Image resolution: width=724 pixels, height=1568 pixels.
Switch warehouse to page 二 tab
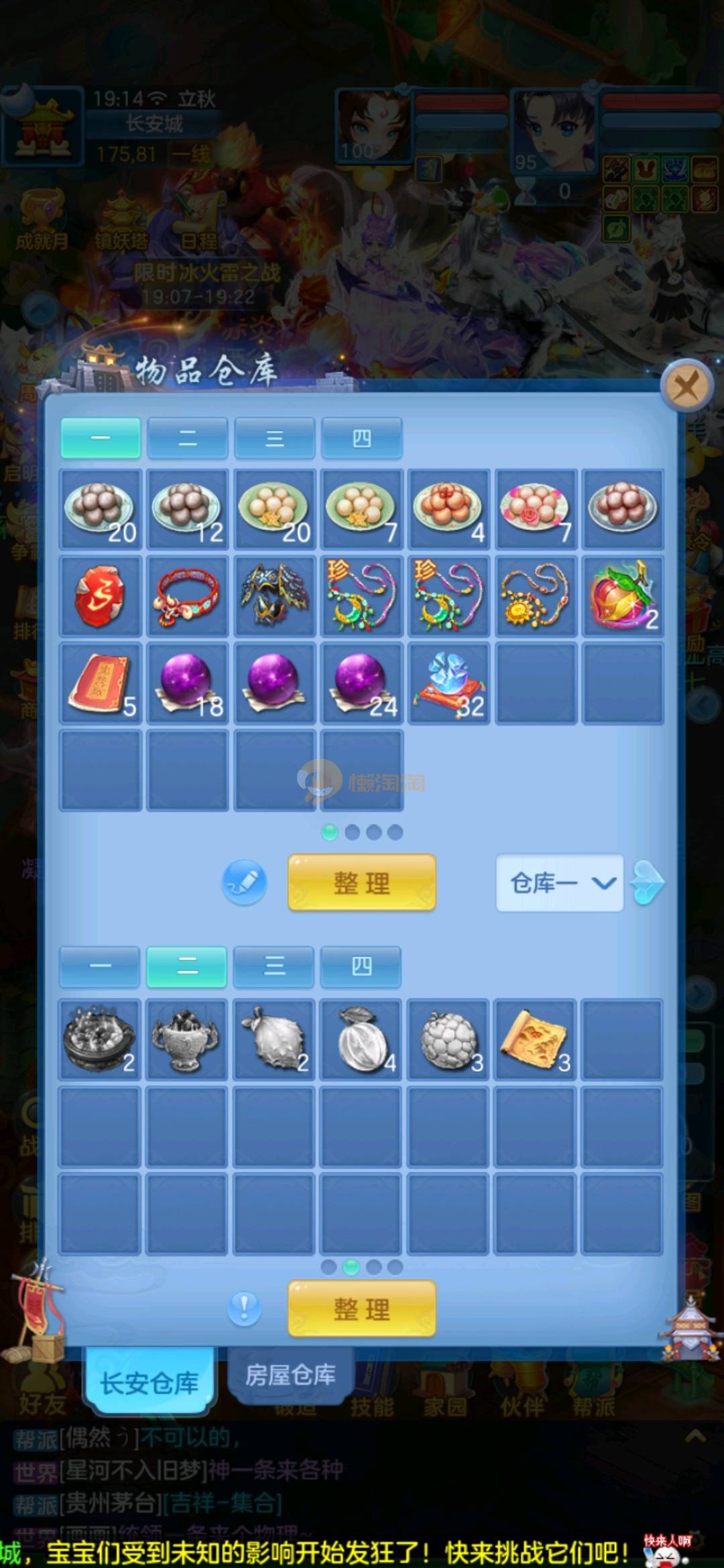click(188, 438)
